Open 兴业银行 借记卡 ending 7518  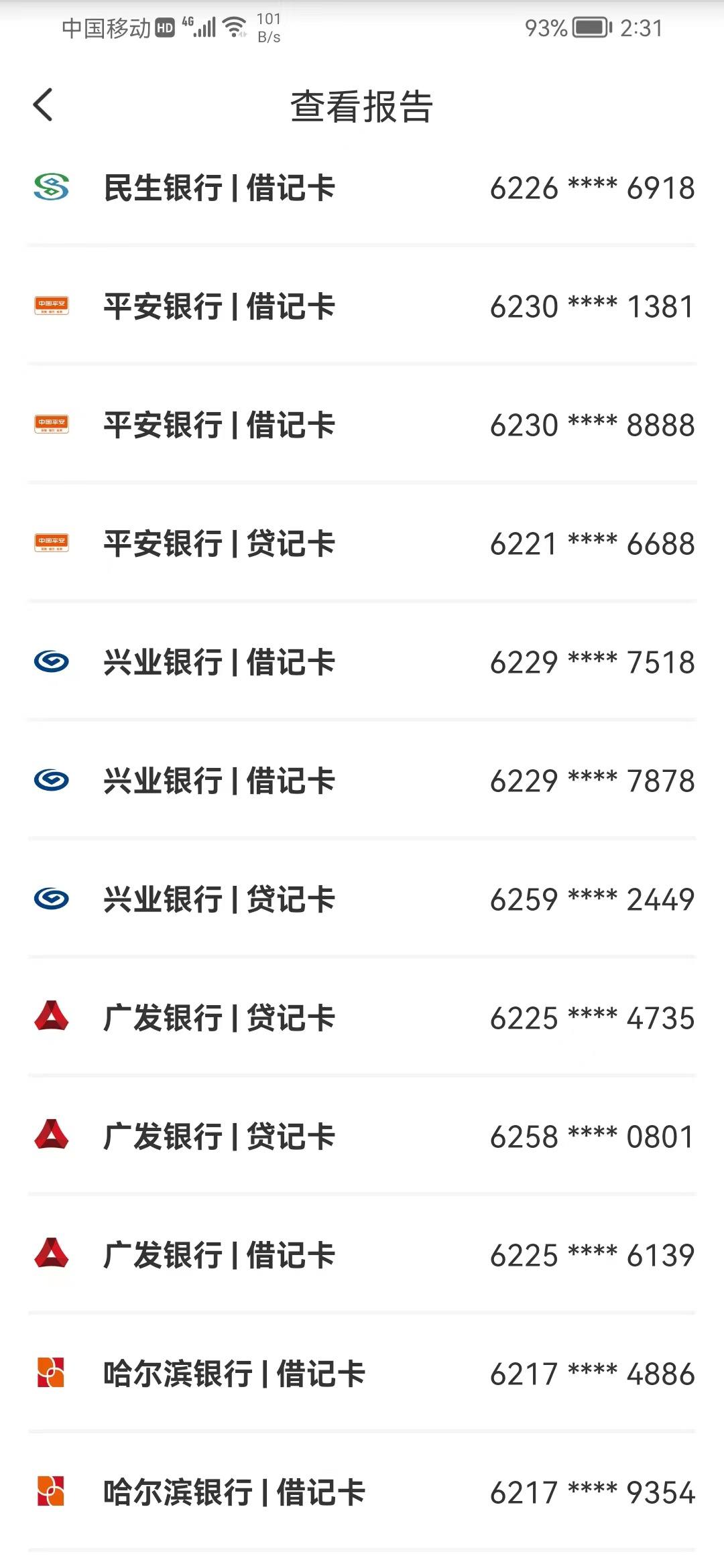point(362,662)
